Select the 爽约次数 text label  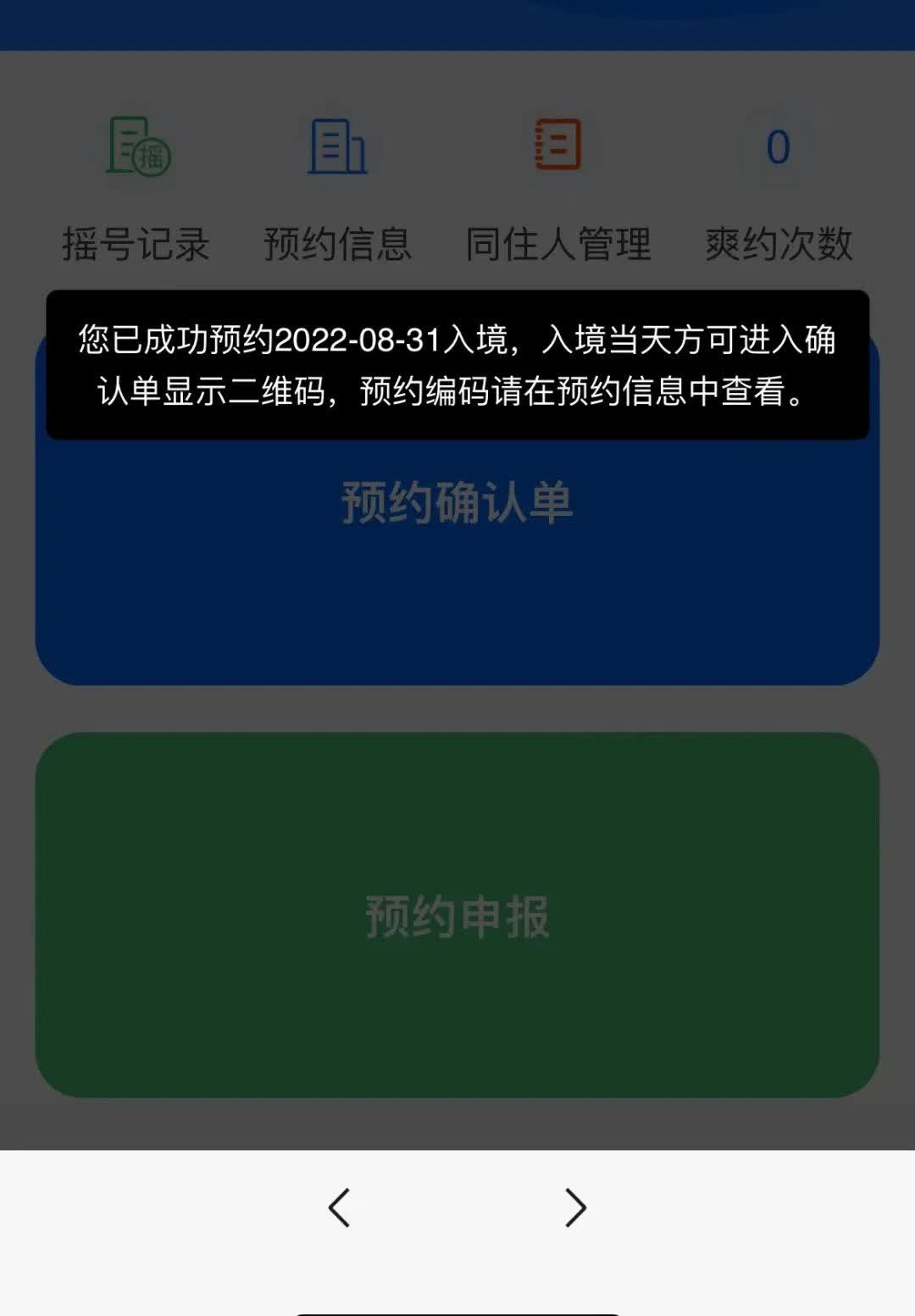pos(780,244)
